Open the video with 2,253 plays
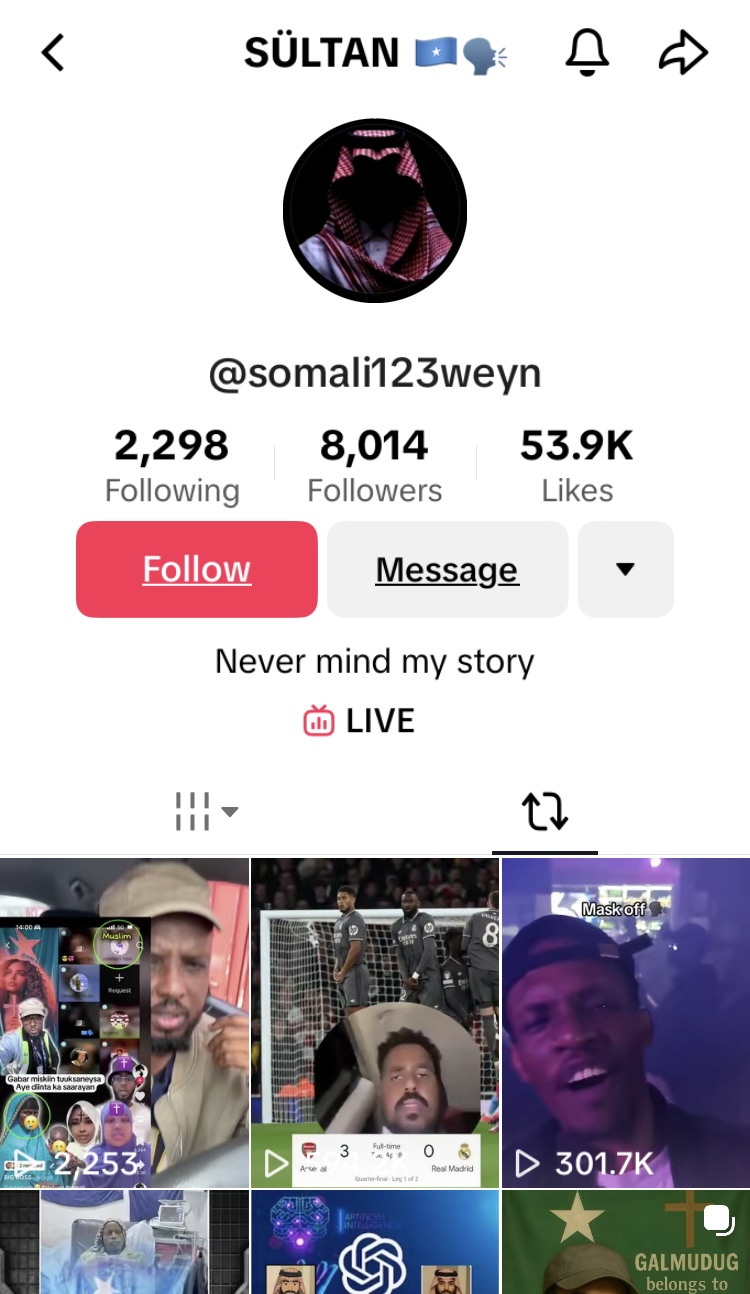 pos(124,1022)
